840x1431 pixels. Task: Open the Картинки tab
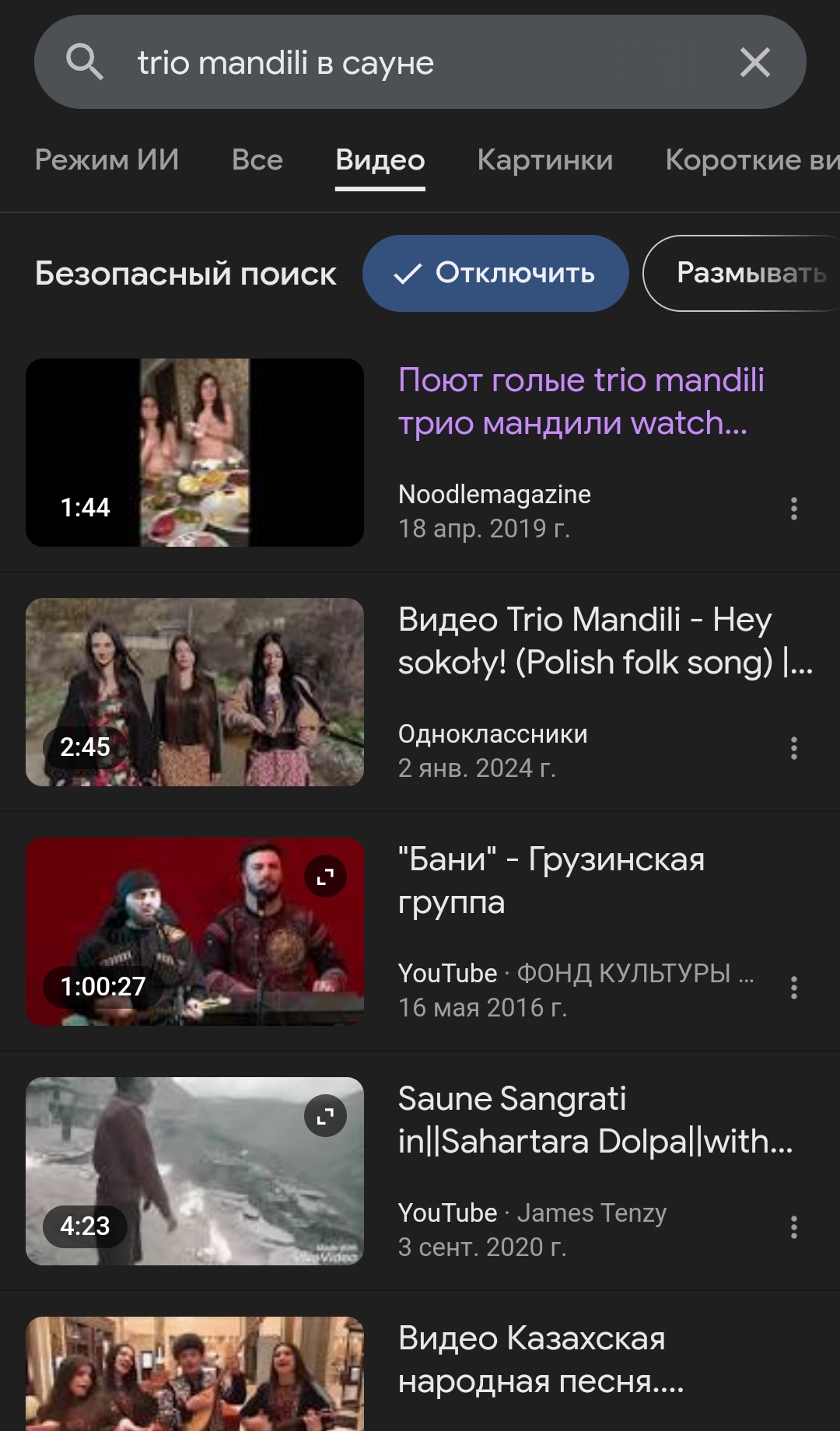tap(544, 160)
